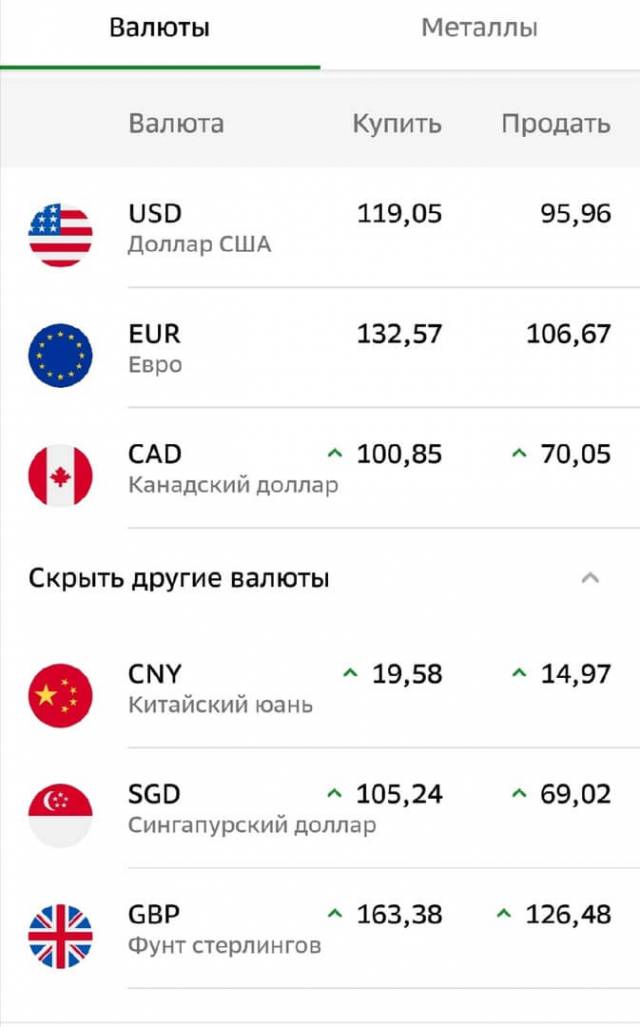Switch to the Металлы tab

[x=479, y=28]
